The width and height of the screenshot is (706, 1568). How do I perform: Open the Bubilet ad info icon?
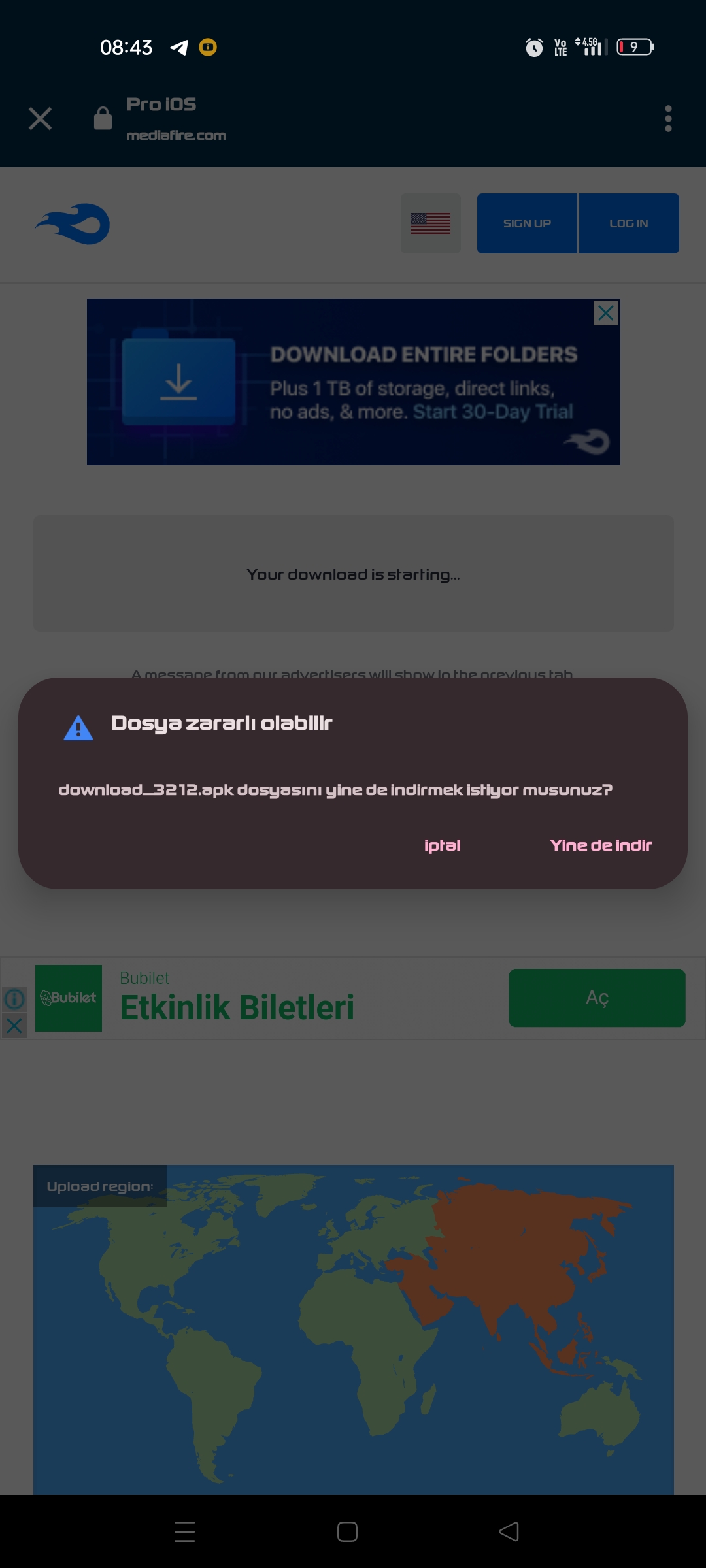coord(14,999)
